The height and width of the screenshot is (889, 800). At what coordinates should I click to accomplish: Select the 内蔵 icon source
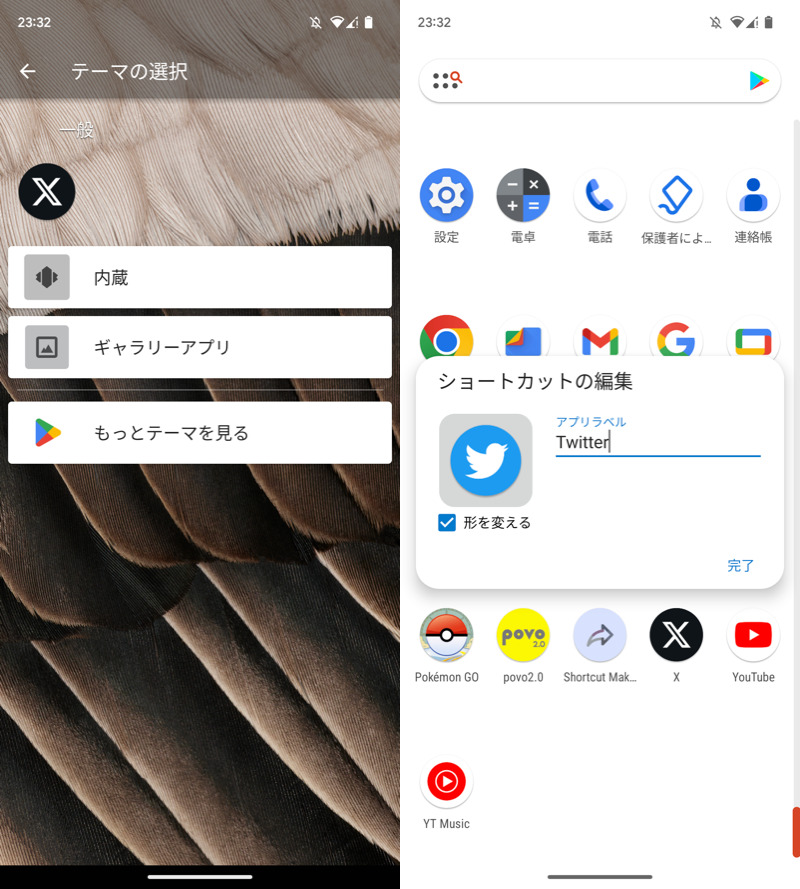click(200, 277)
